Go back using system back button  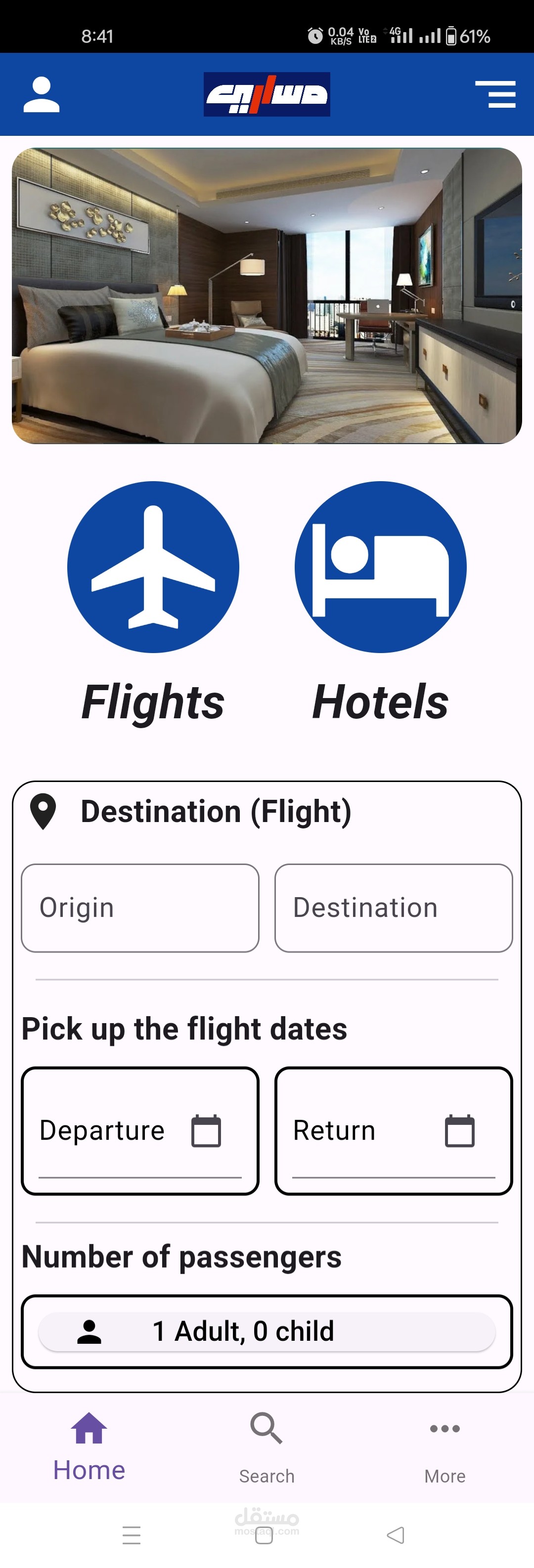[396, 1534]
